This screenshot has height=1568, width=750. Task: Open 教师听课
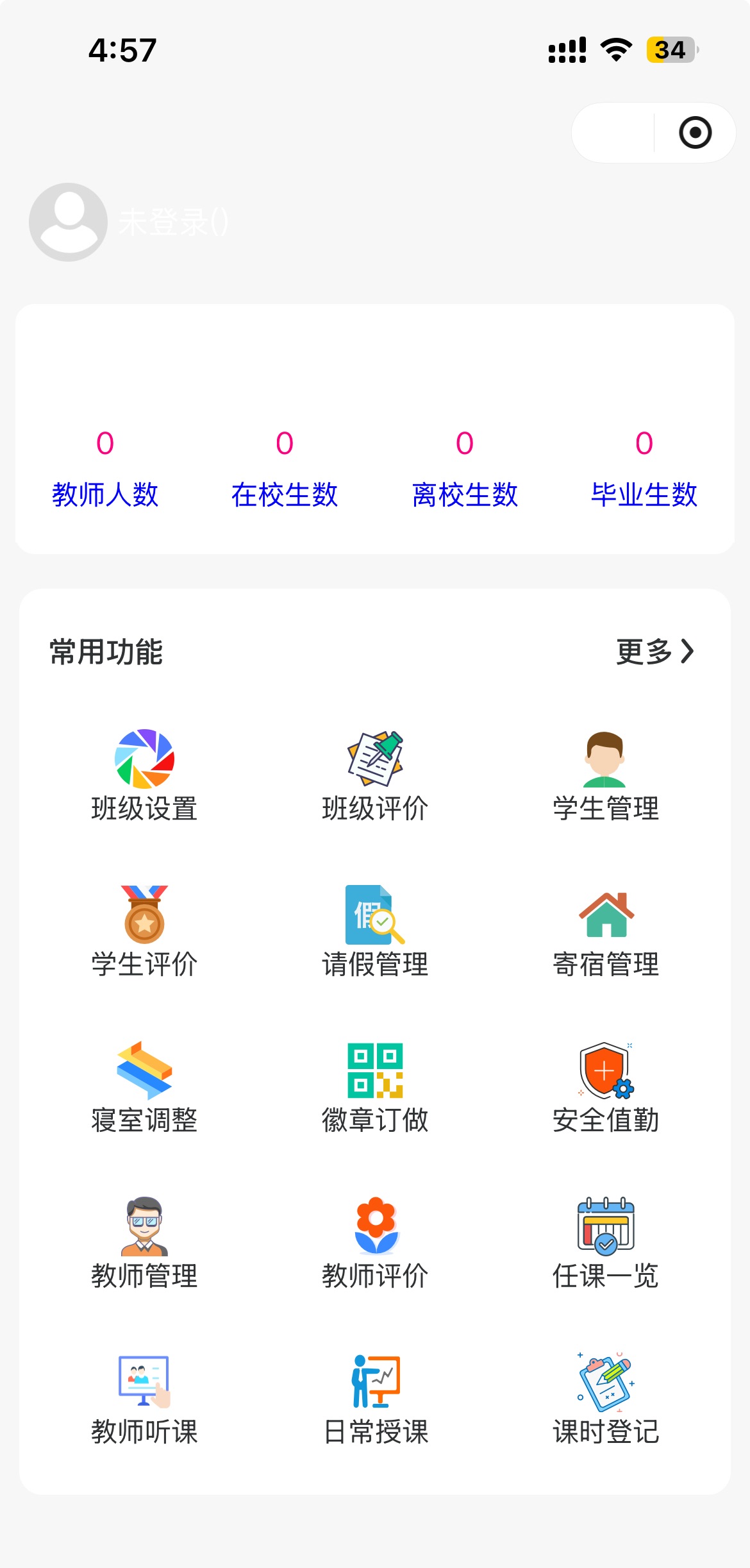coord(144,1399)
